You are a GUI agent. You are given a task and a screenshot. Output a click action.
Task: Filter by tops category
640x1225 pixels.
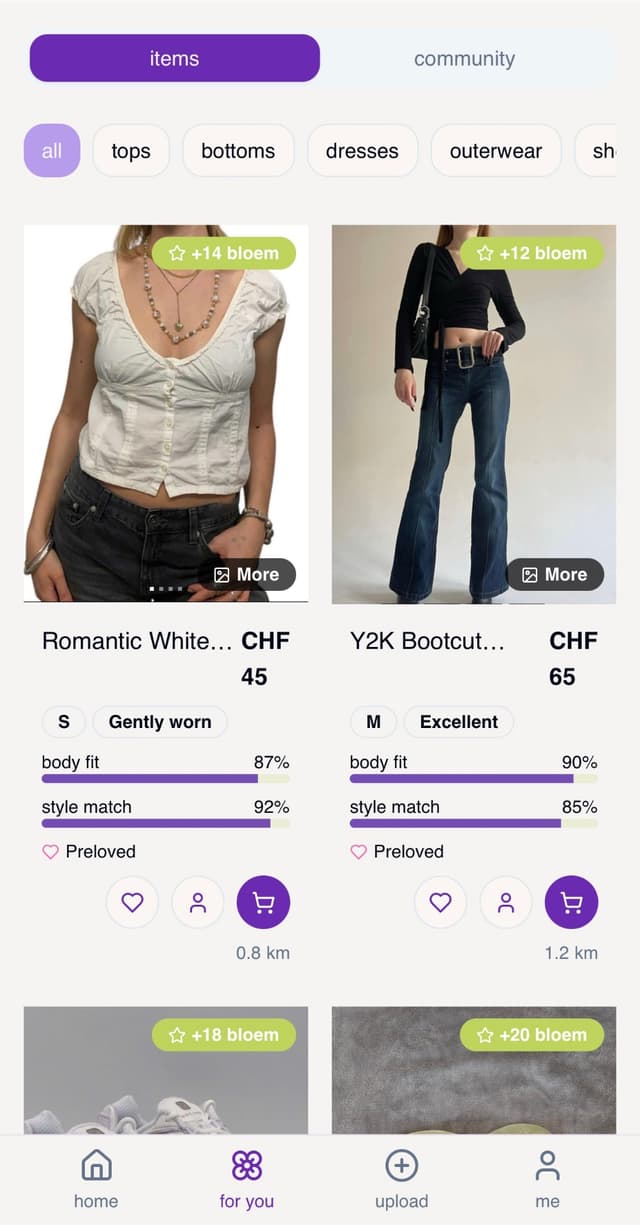[x=131, y=151]
